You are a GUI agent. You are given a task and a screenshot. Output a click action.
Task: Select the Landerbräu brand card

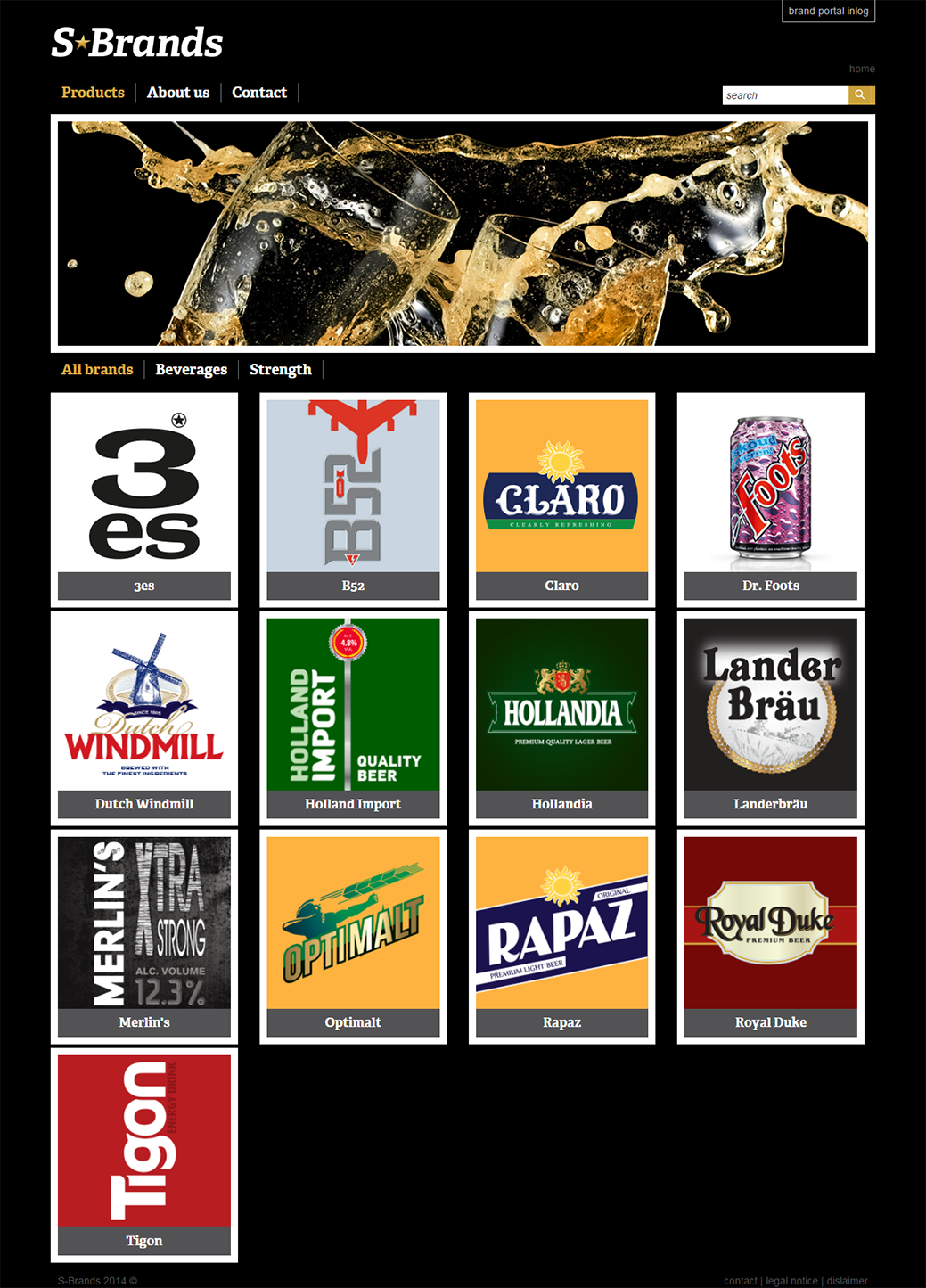coord(770,716)
